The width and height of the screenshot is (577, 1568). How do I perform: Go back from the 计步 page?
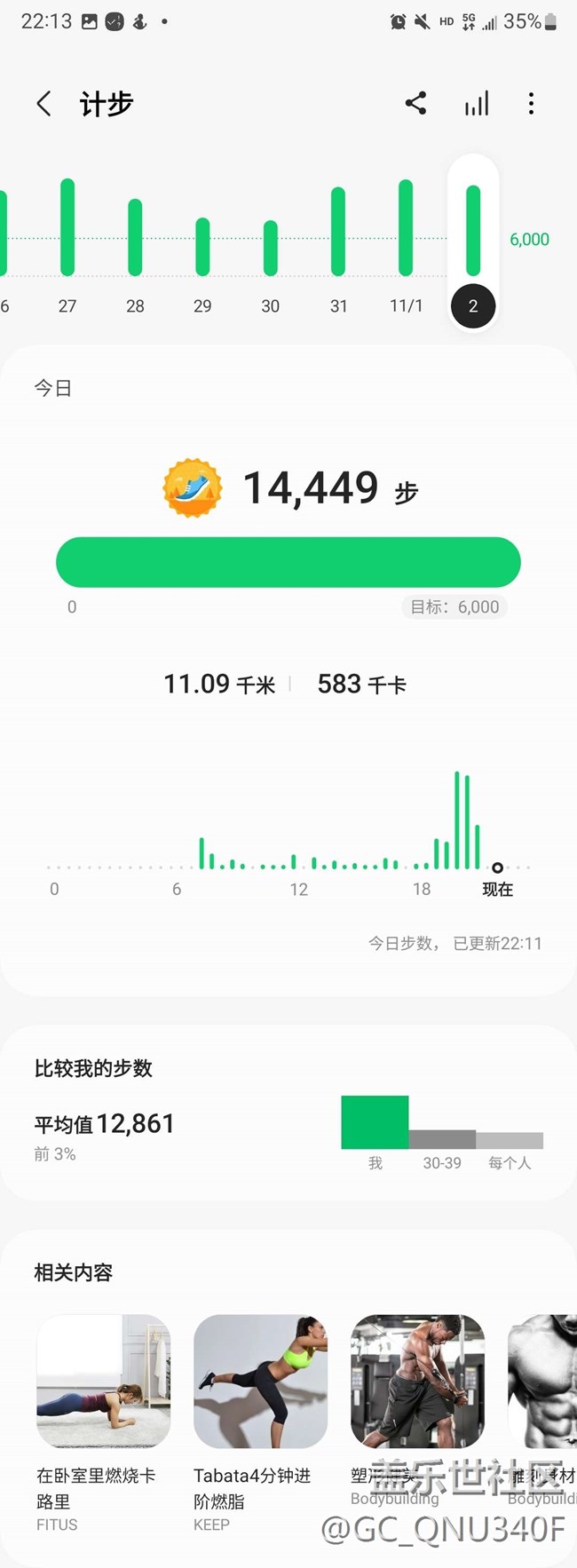pyautogui.click(x=43, y=104)
